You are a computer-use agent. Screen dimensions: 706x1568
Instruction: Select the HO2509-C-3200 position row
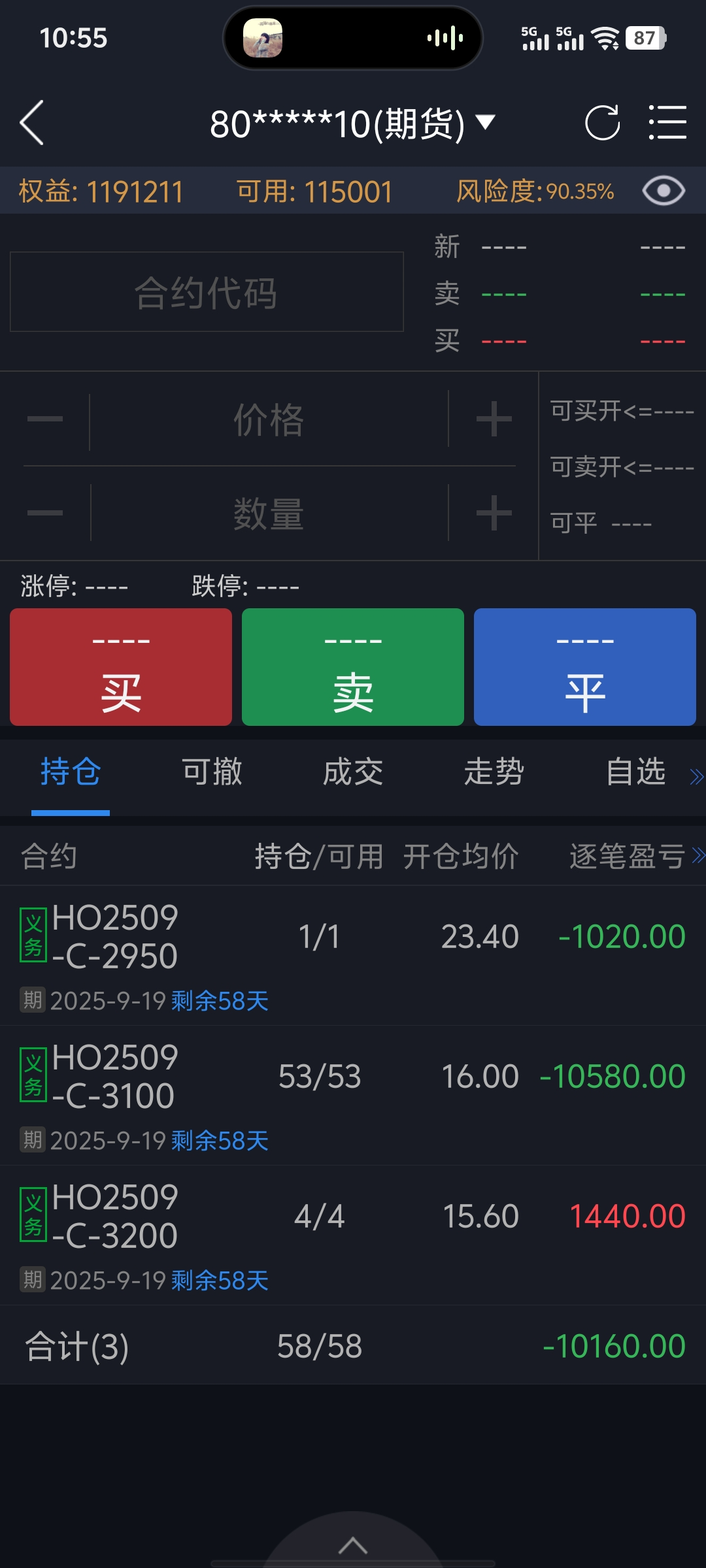coord(353,1235)
